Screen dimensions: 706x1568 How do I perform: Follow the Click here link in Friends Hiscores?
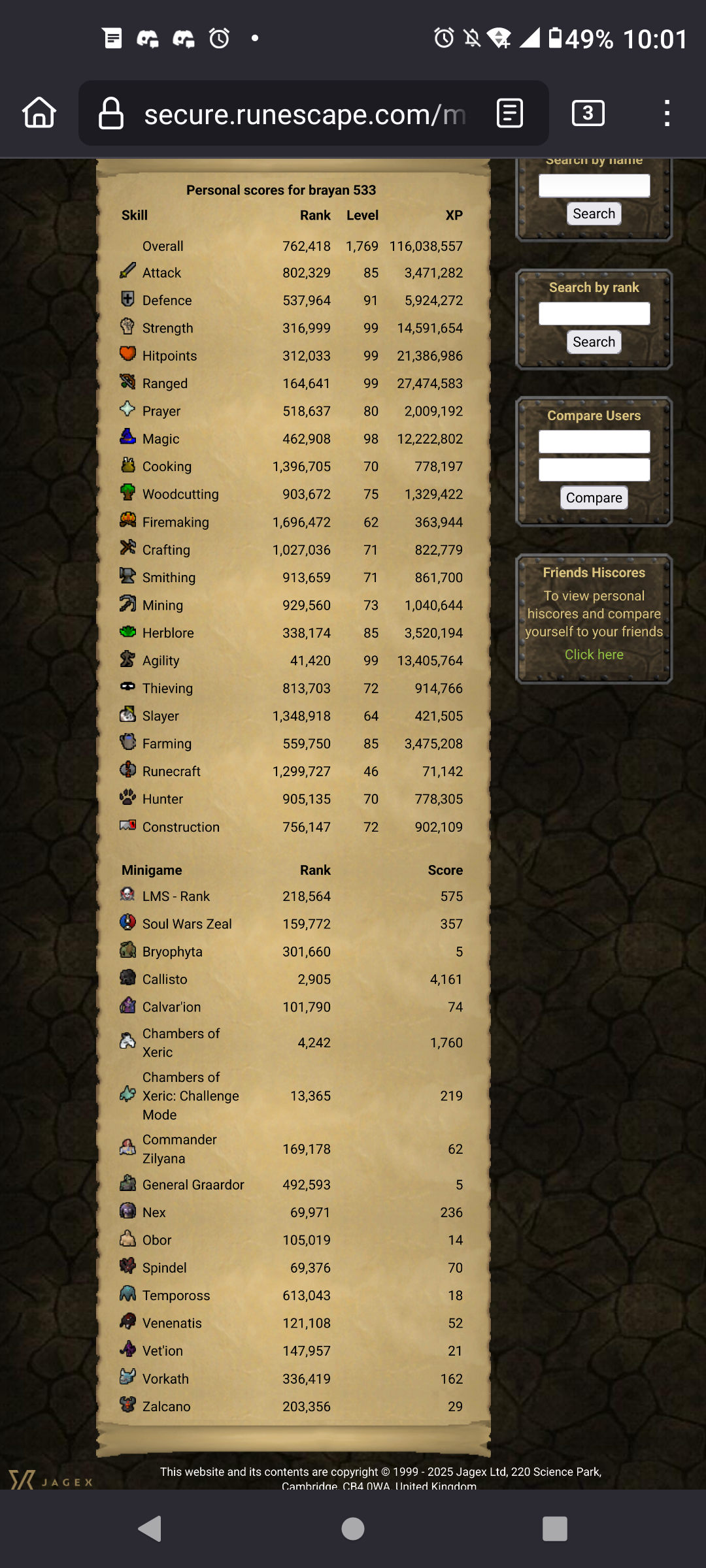tap(594, 655)
